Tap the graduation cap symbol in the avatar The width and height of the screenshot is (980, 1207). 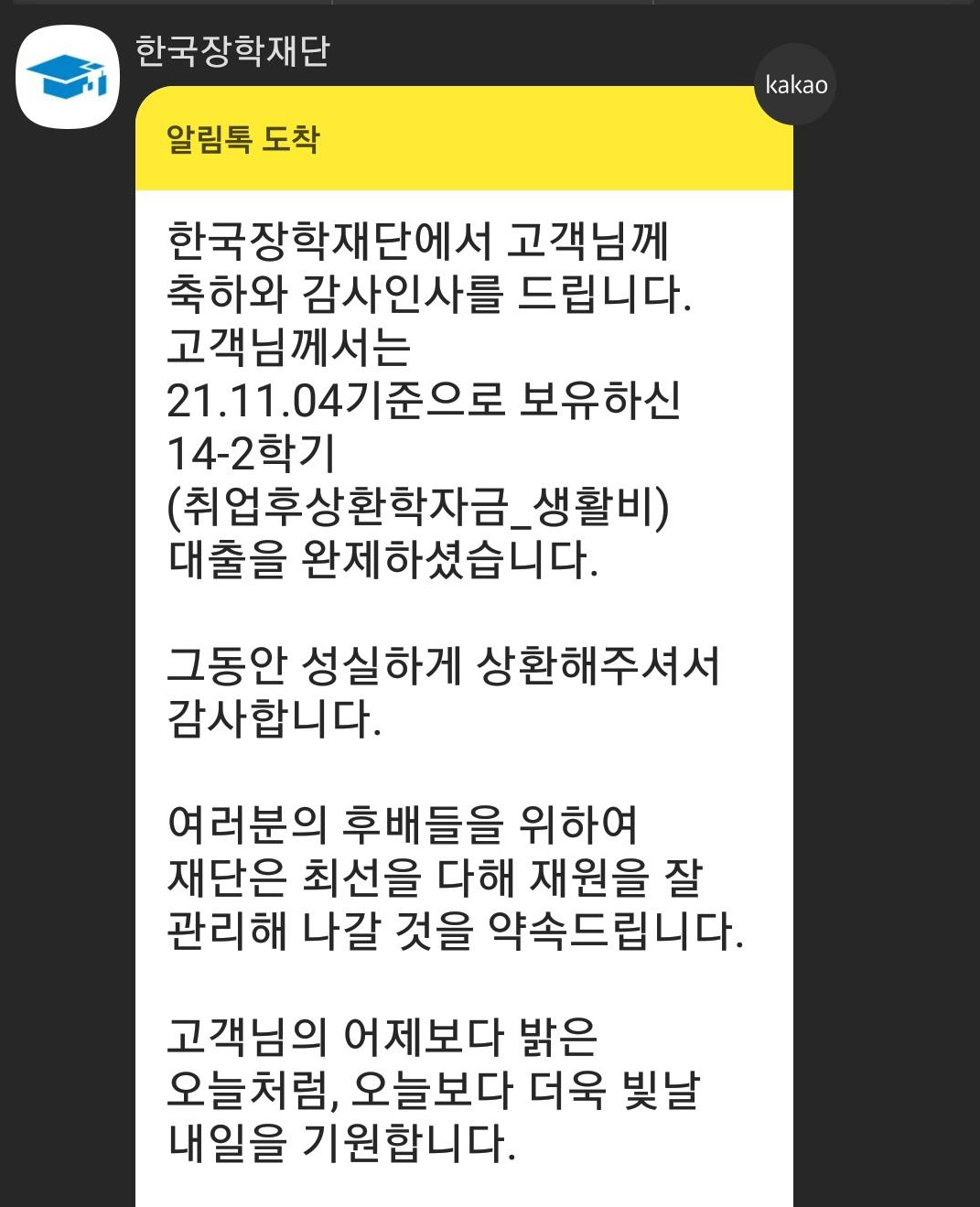64,78
